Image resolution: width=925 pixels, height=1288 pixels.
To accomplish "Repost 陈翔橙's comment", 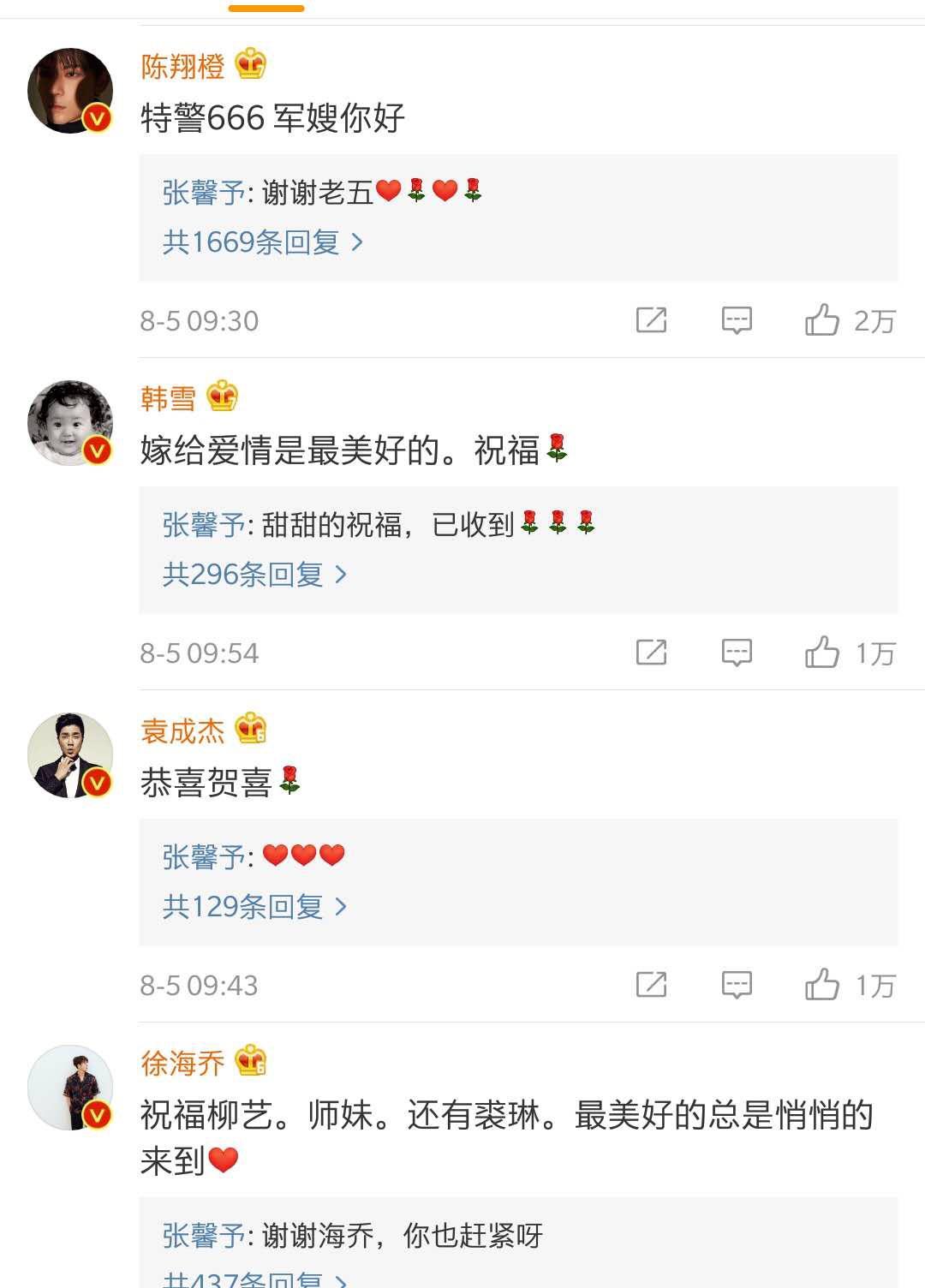I will click(651, 320).
